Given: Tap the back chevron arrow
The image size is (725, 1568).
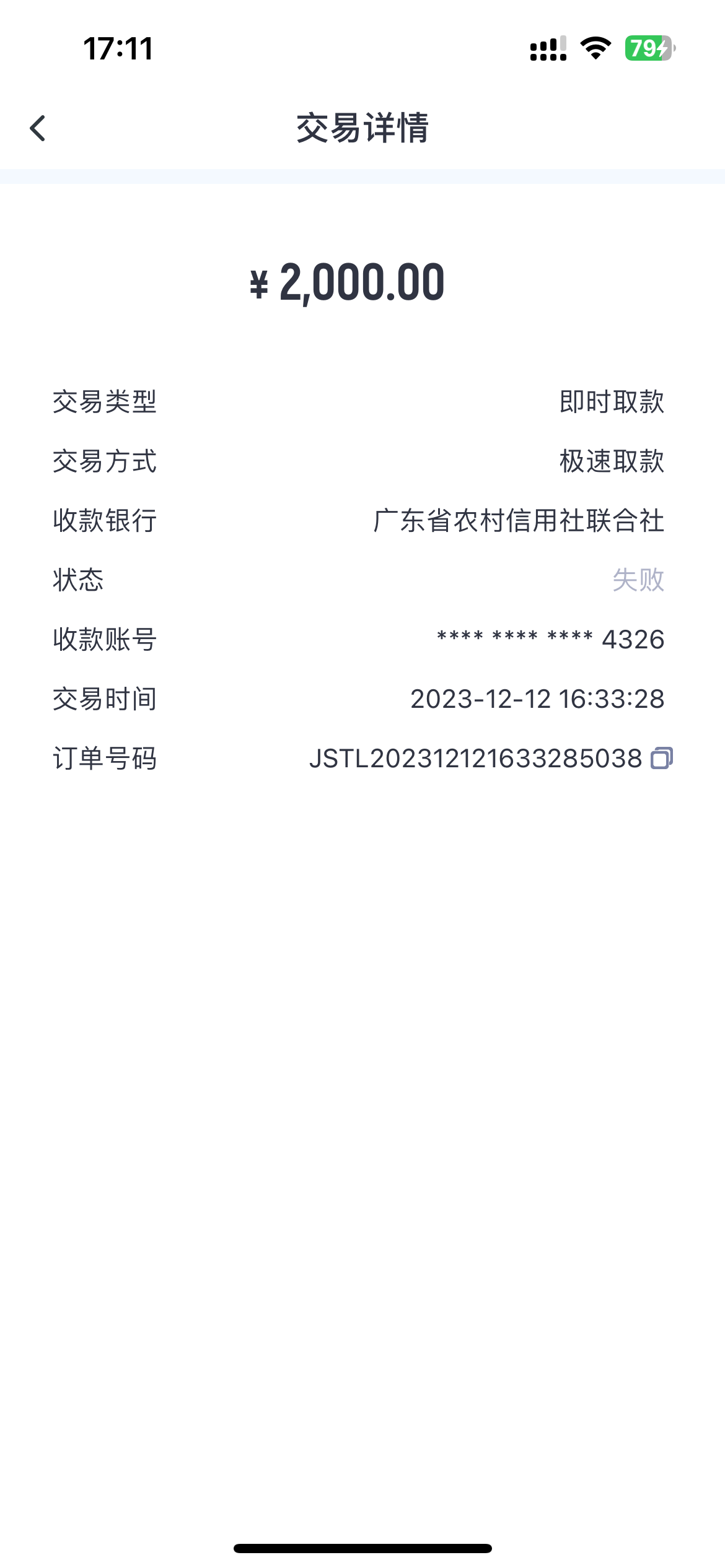Looking at the screenshot, I should (x=38, y=128).
